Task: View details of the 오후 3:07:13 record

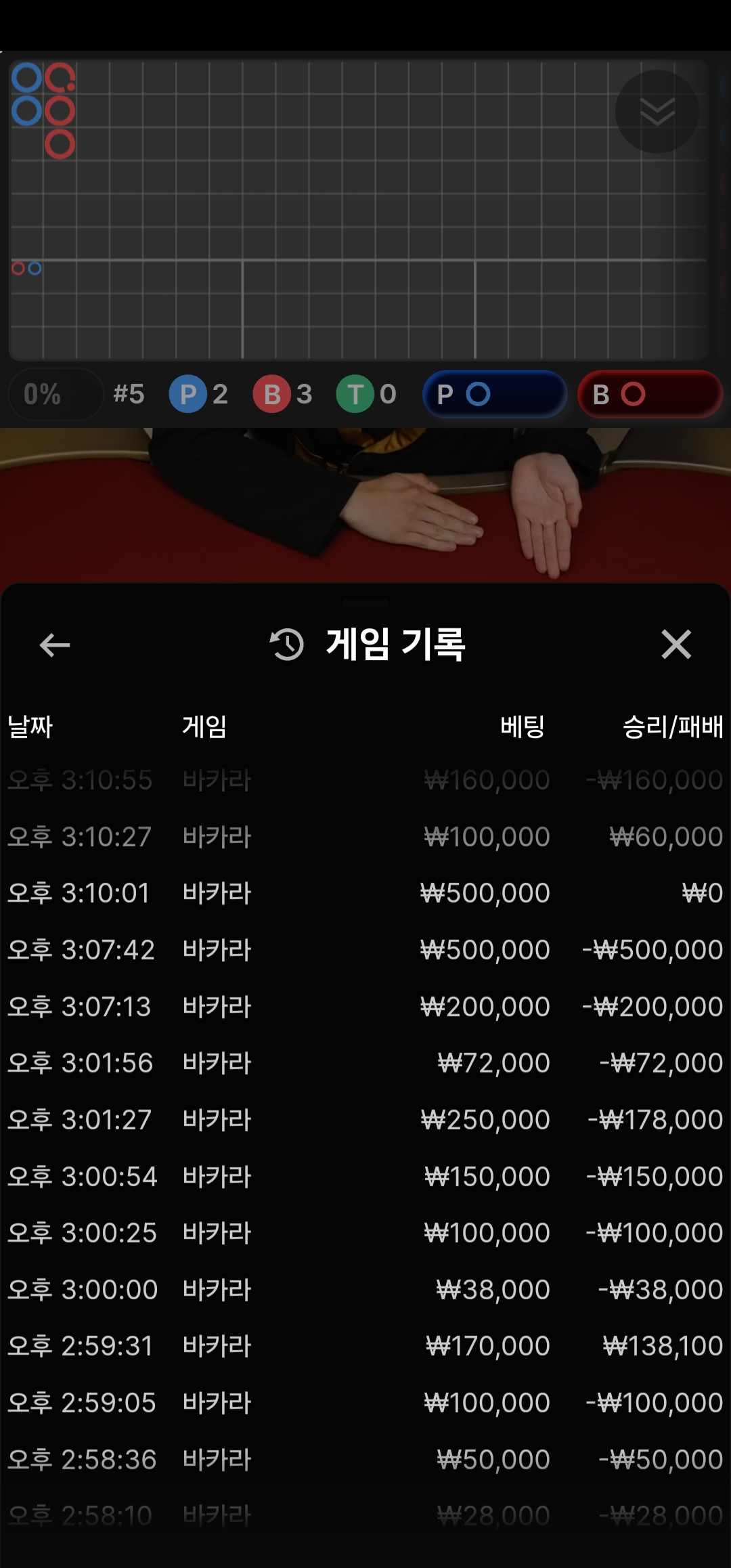Action: tap(365, 1007)
